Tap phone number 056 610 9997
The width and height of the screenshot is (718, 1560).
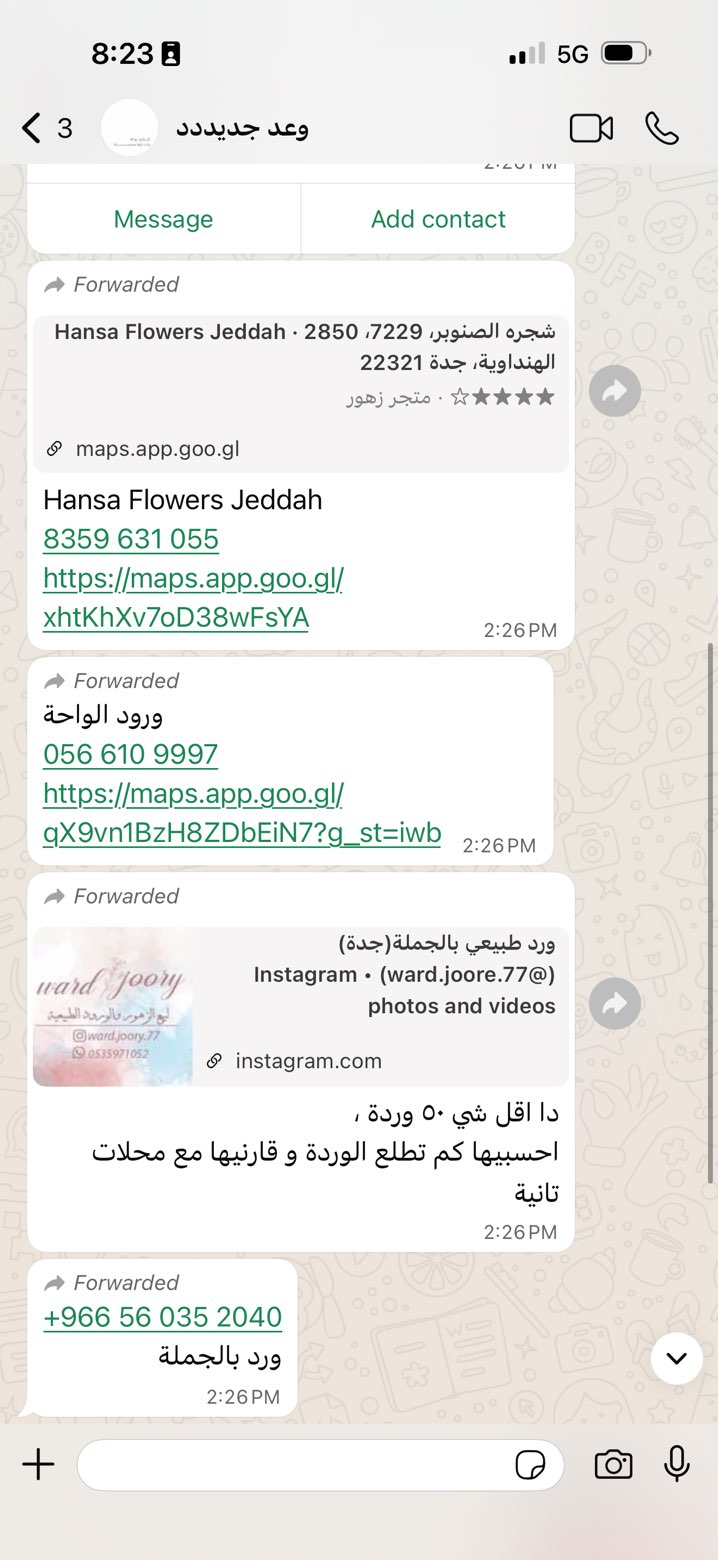pos(131,754)
